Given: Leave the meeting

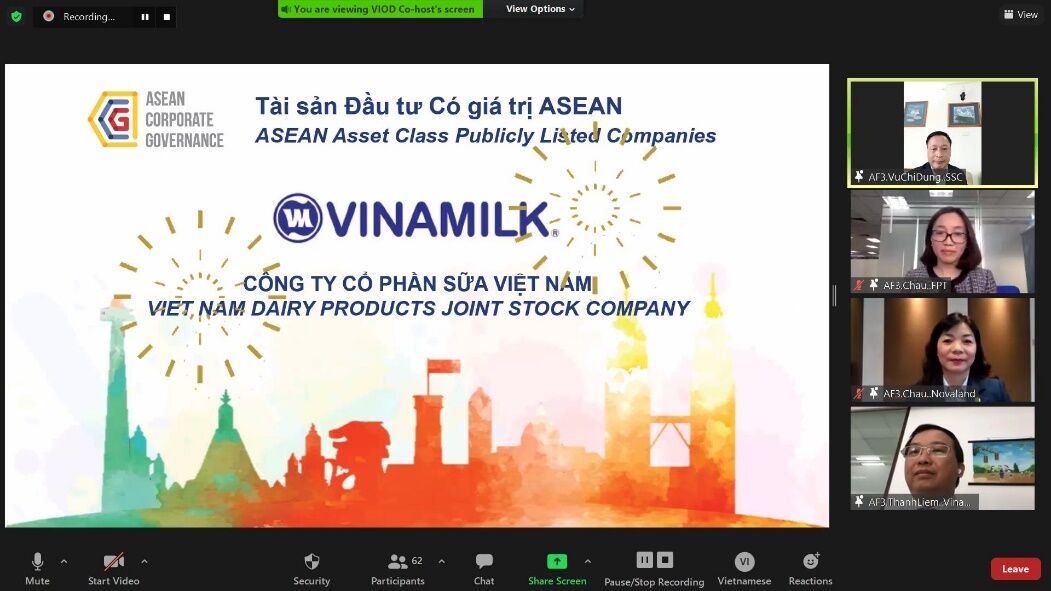Looking at the screenshot, I should (1015, 569).
